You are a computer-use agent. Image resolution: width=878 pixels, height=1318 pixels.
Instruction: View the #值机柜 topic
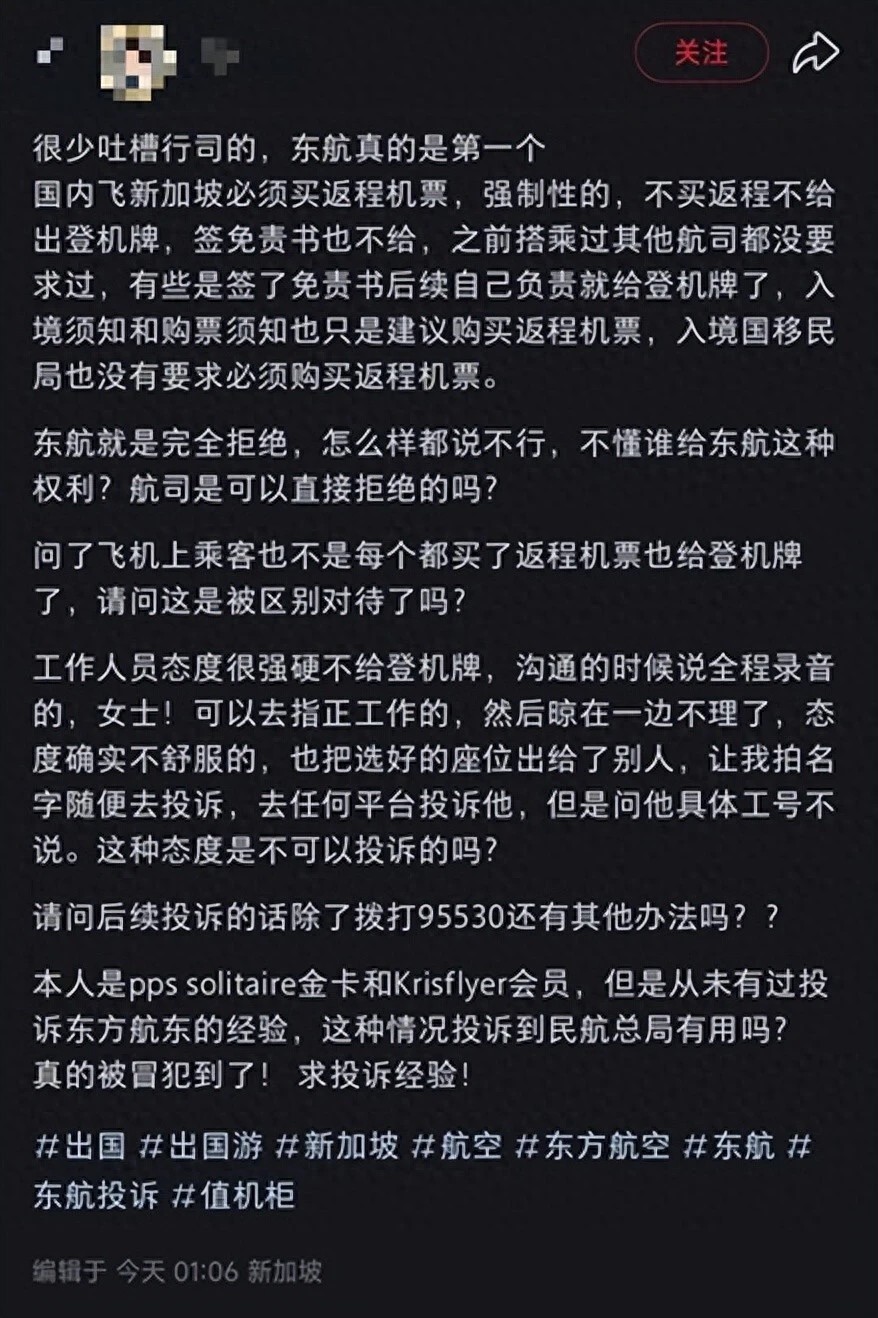coord(234,1195)
